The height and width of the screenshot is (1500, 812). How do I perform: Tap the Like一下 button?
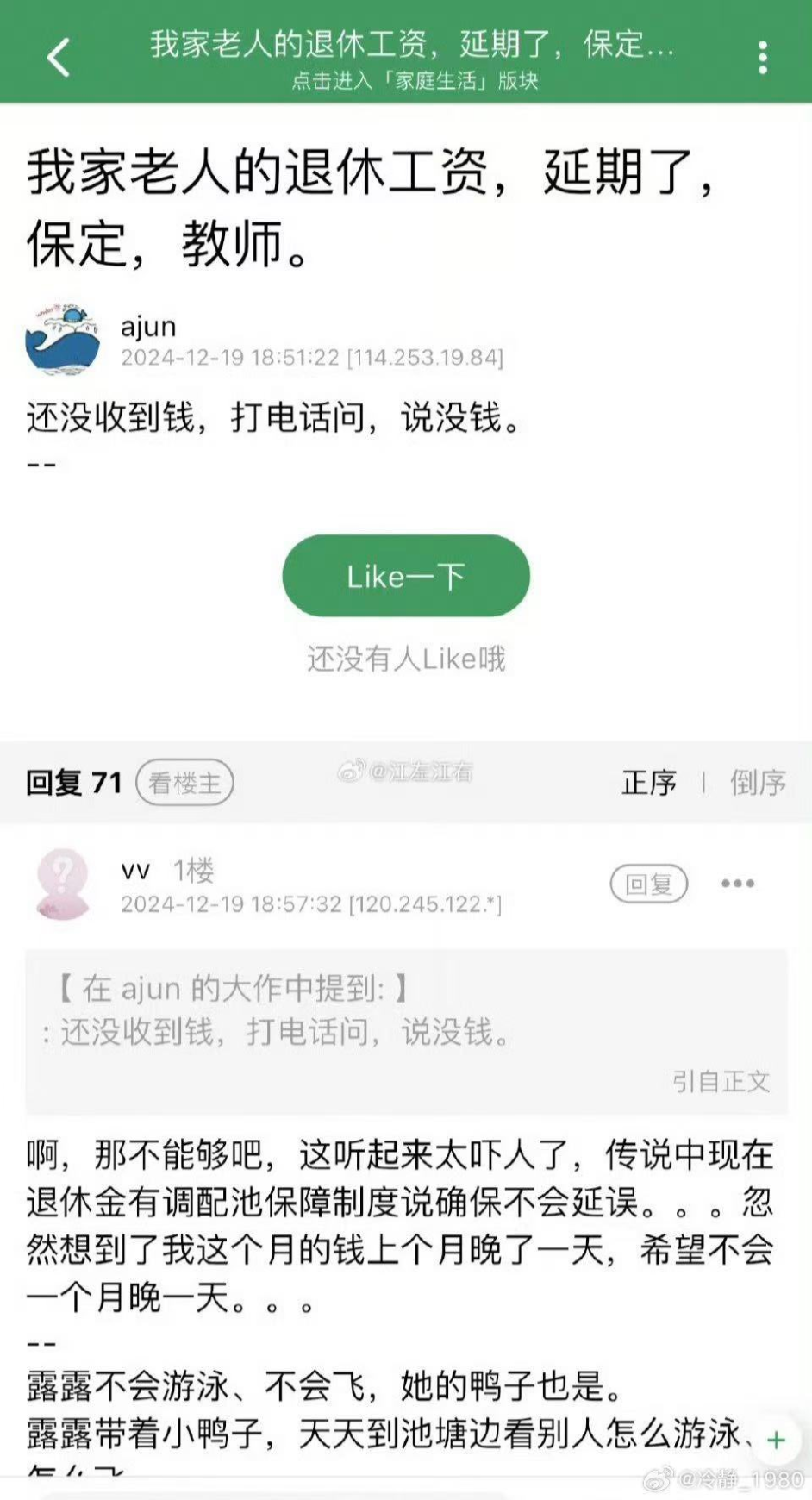point(406,576)
